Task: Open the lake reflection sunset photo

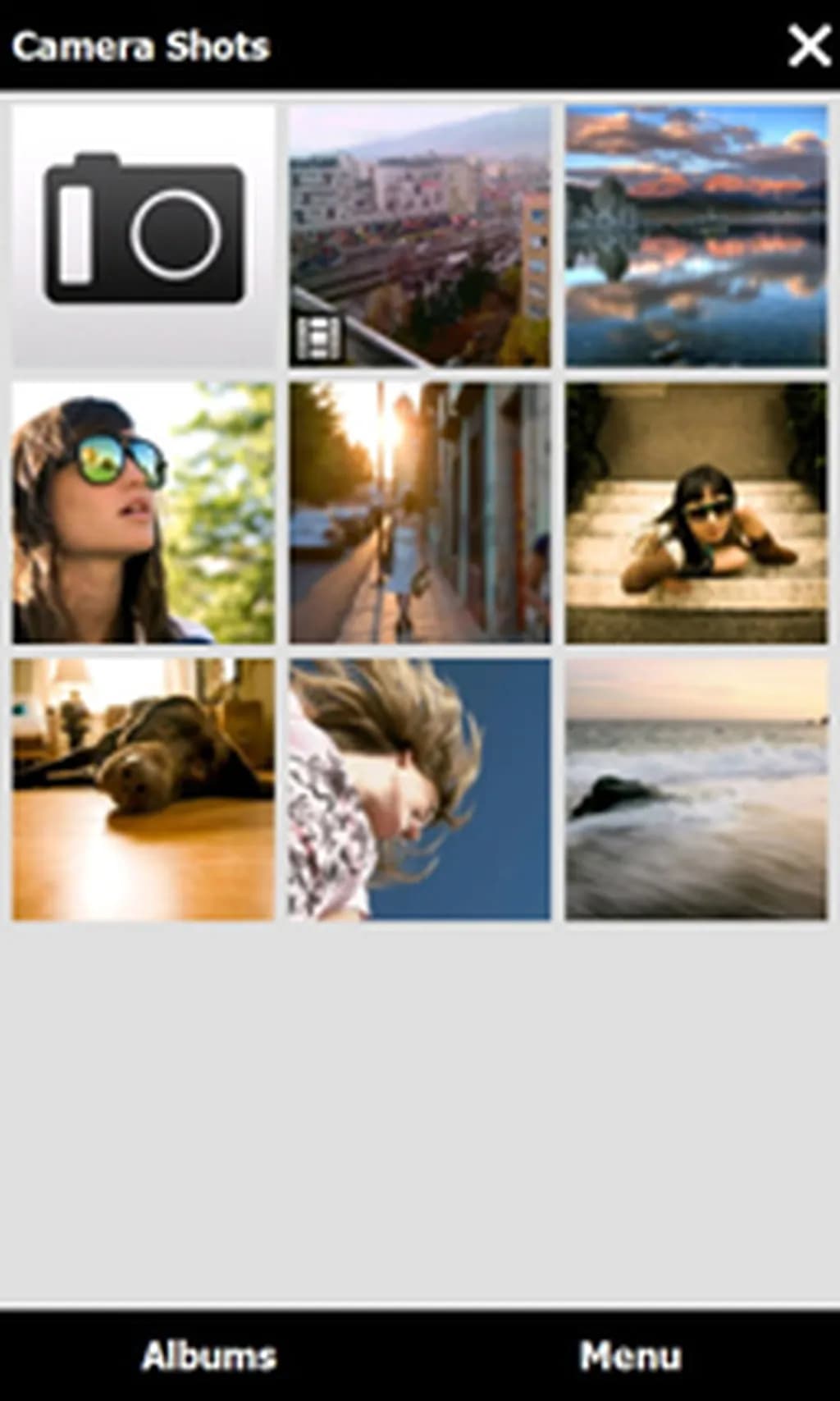Action: (696, 236)
